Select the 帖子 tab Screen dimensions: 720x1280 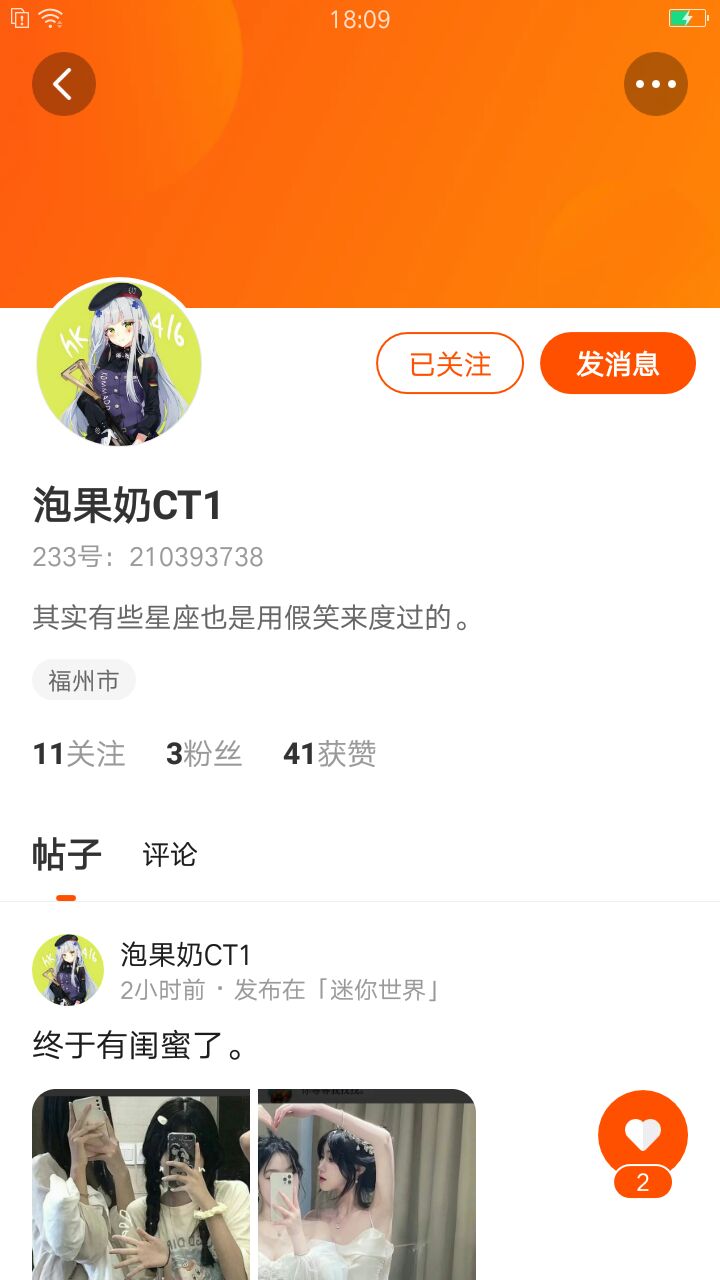point(67,855)
